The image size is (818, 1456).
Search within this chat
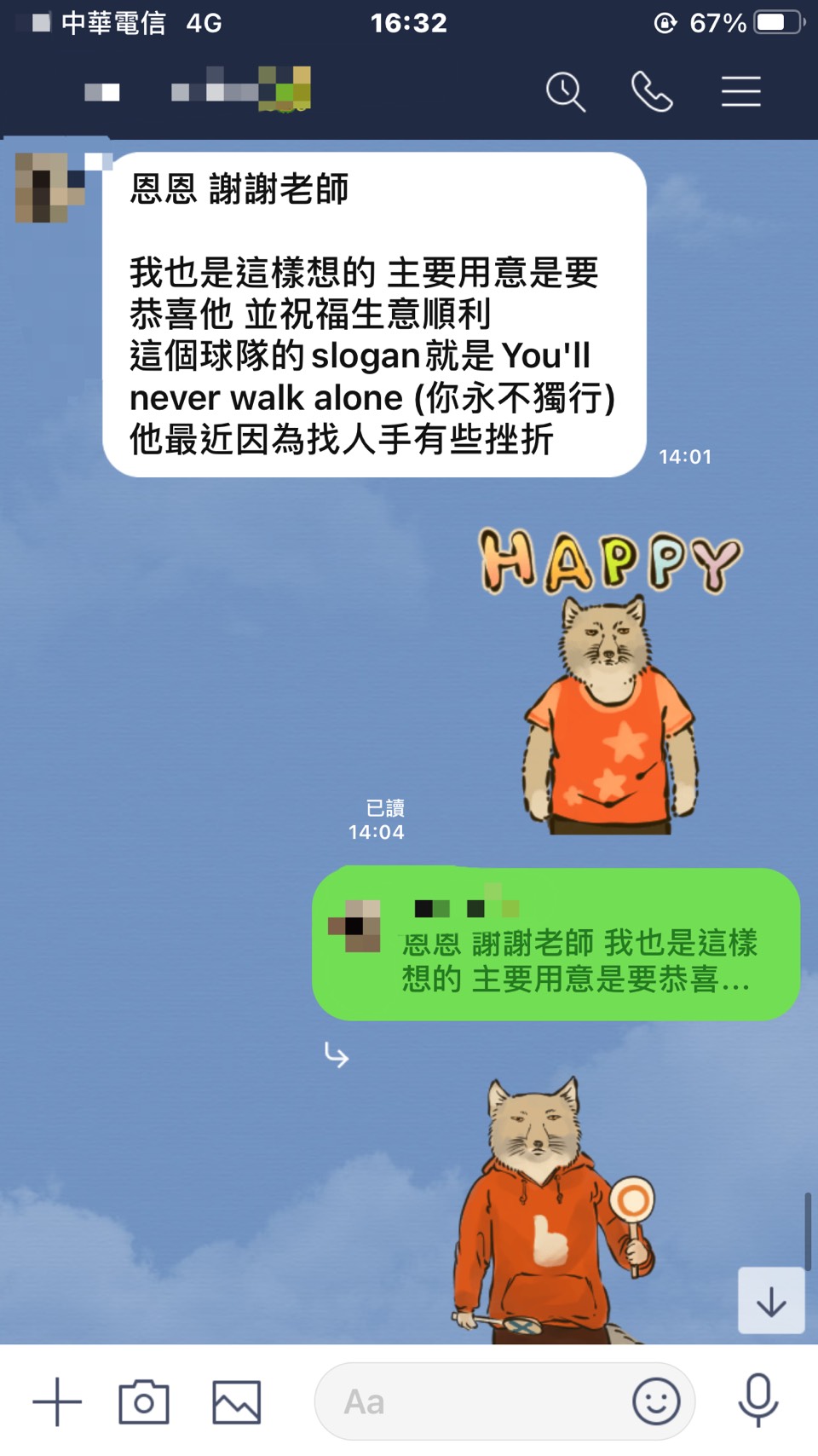point(566,91)
